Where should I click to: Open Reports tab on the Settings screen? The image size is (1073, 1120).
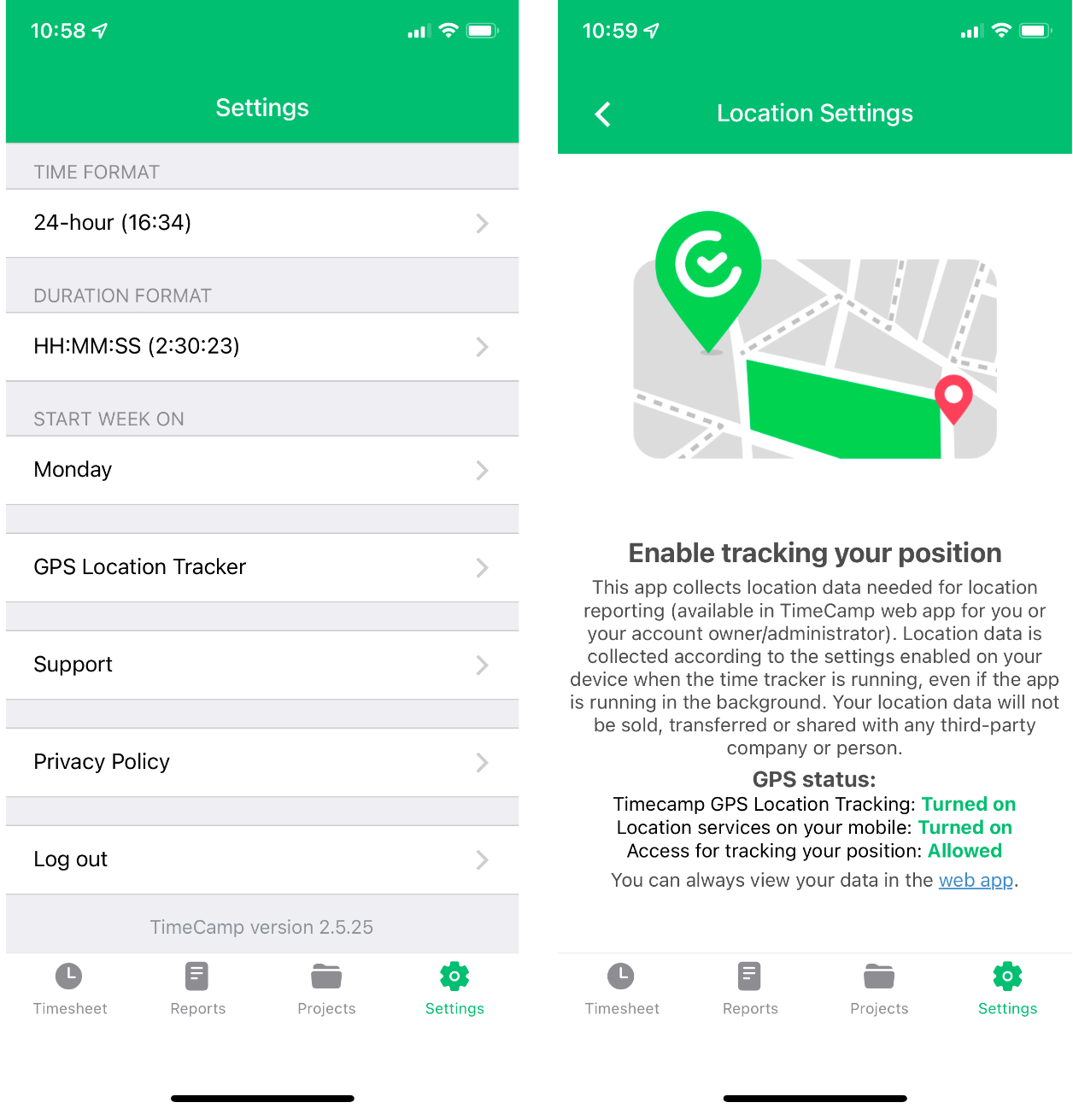click(x=197, y=988)
